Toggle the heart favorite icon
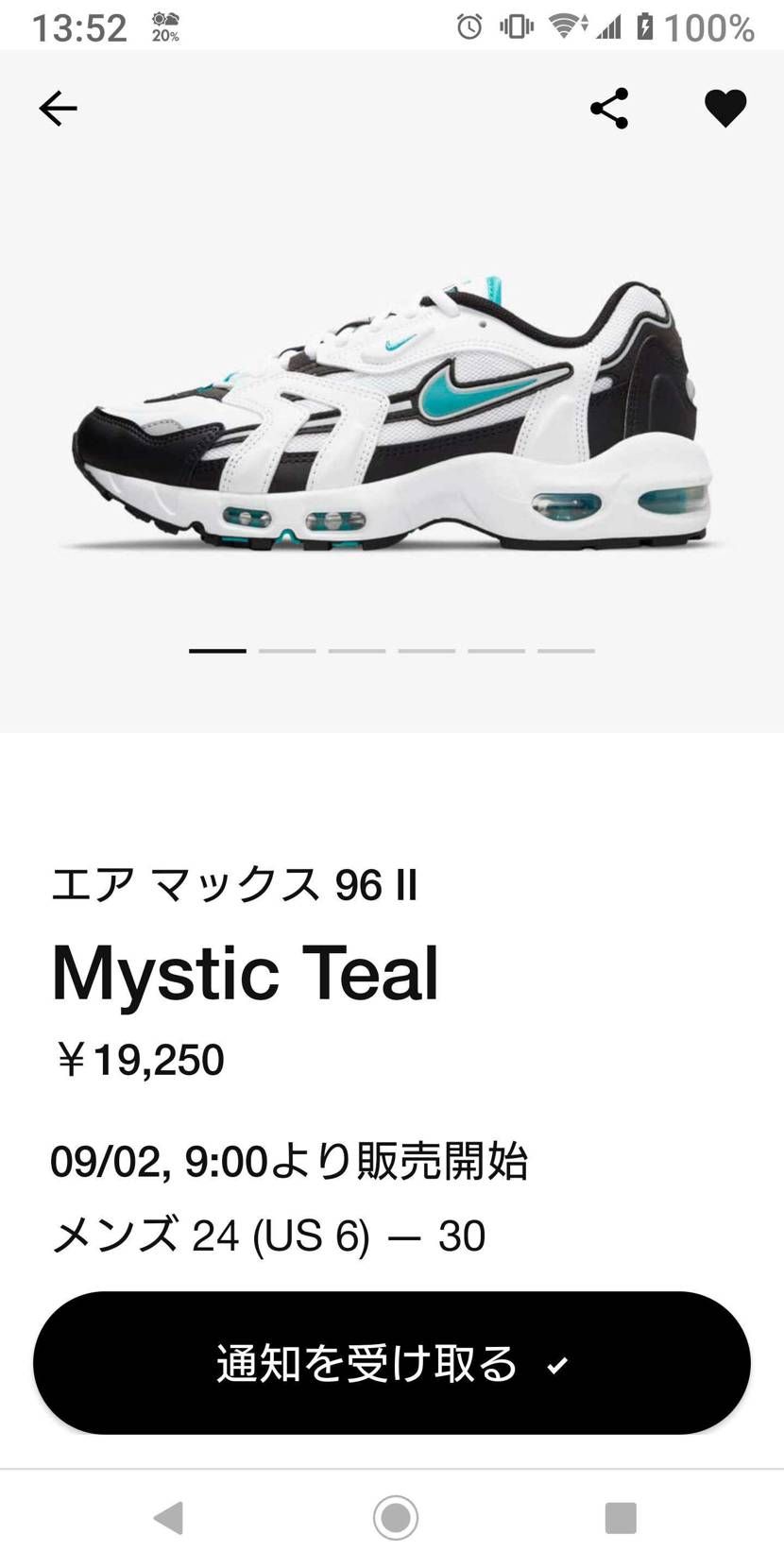Image resolution: width=784 pixels, height=1568 pixels. coord(725,109)
